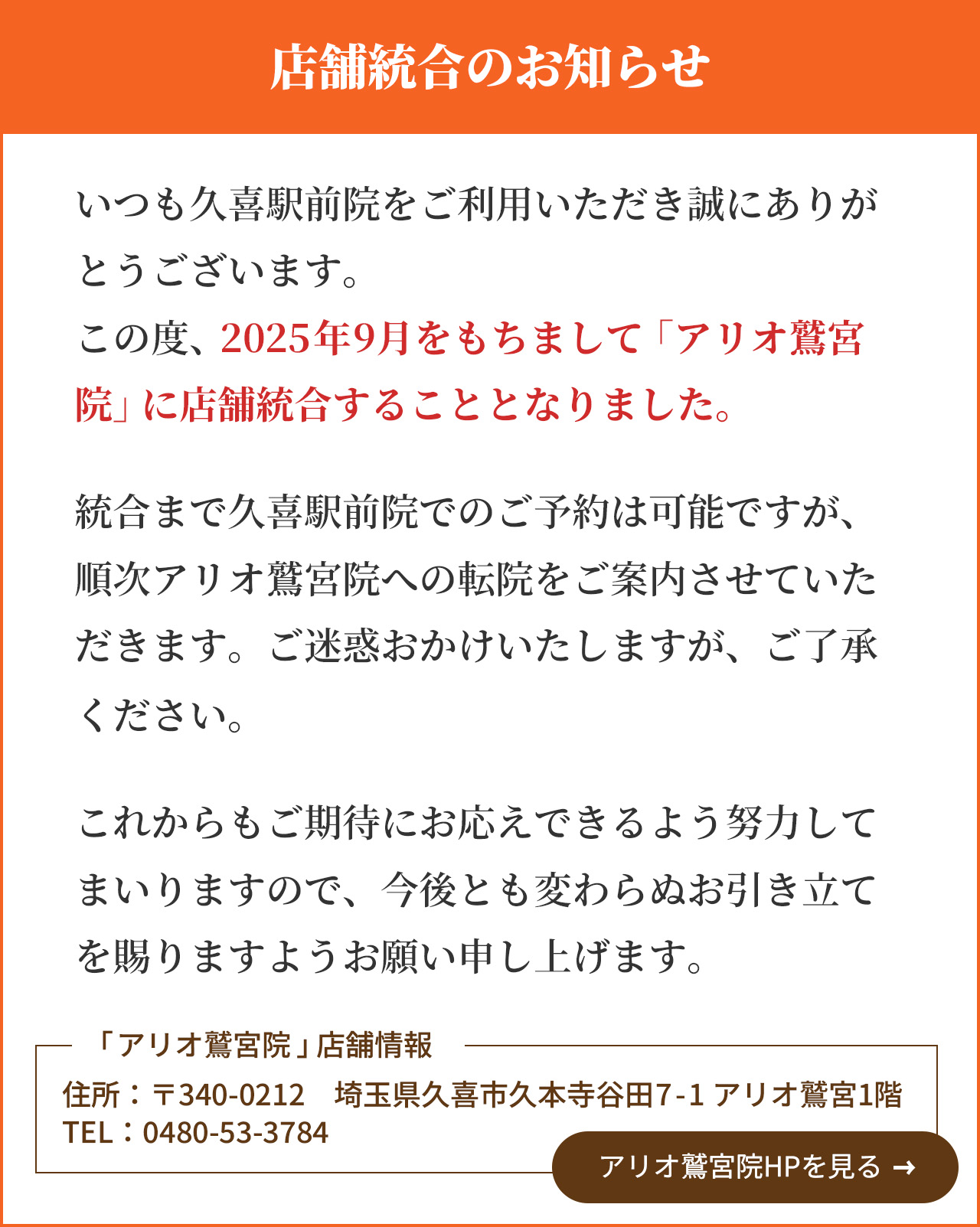Open the アリオ鷲宮院HPを見る button

coord(755,1167)
